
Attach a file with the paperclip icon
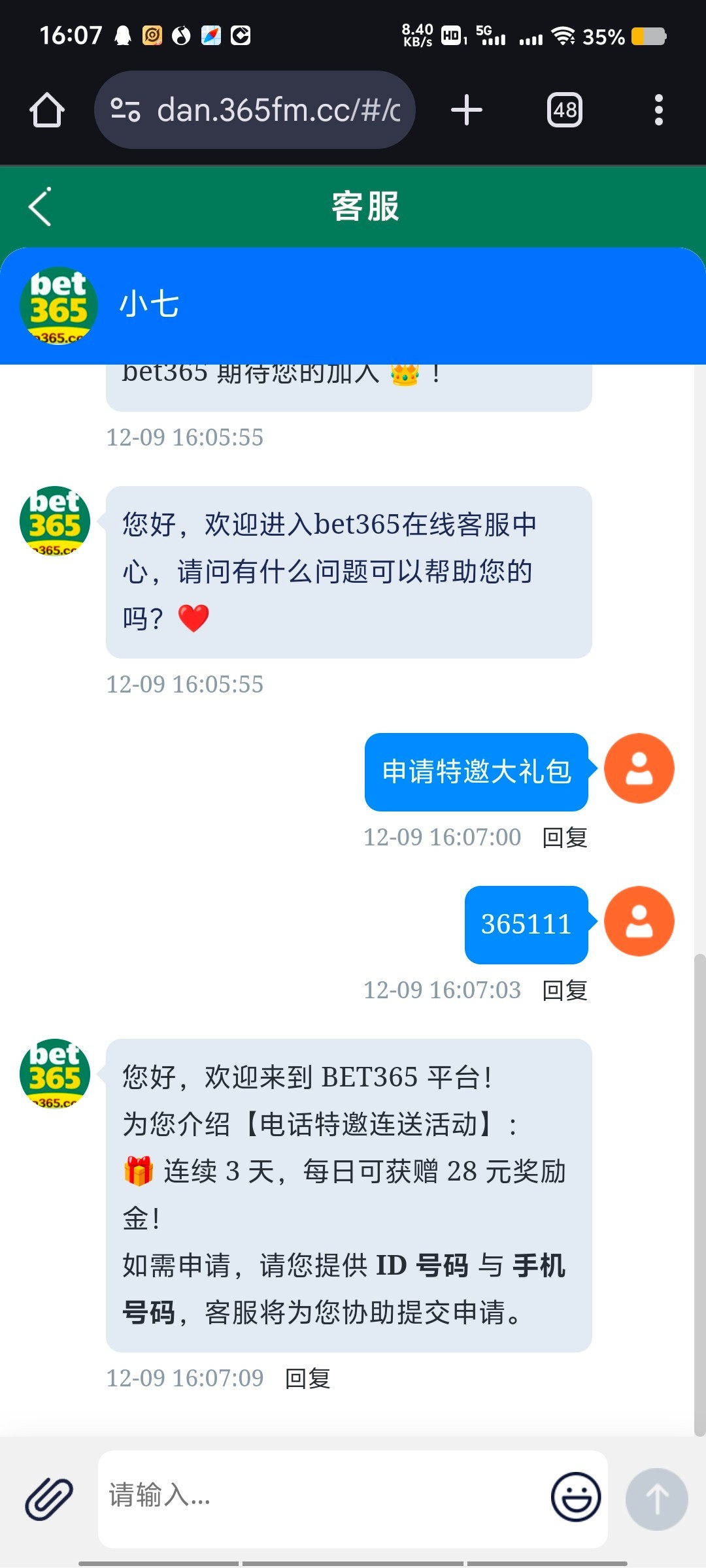(x=49, y=1499)
